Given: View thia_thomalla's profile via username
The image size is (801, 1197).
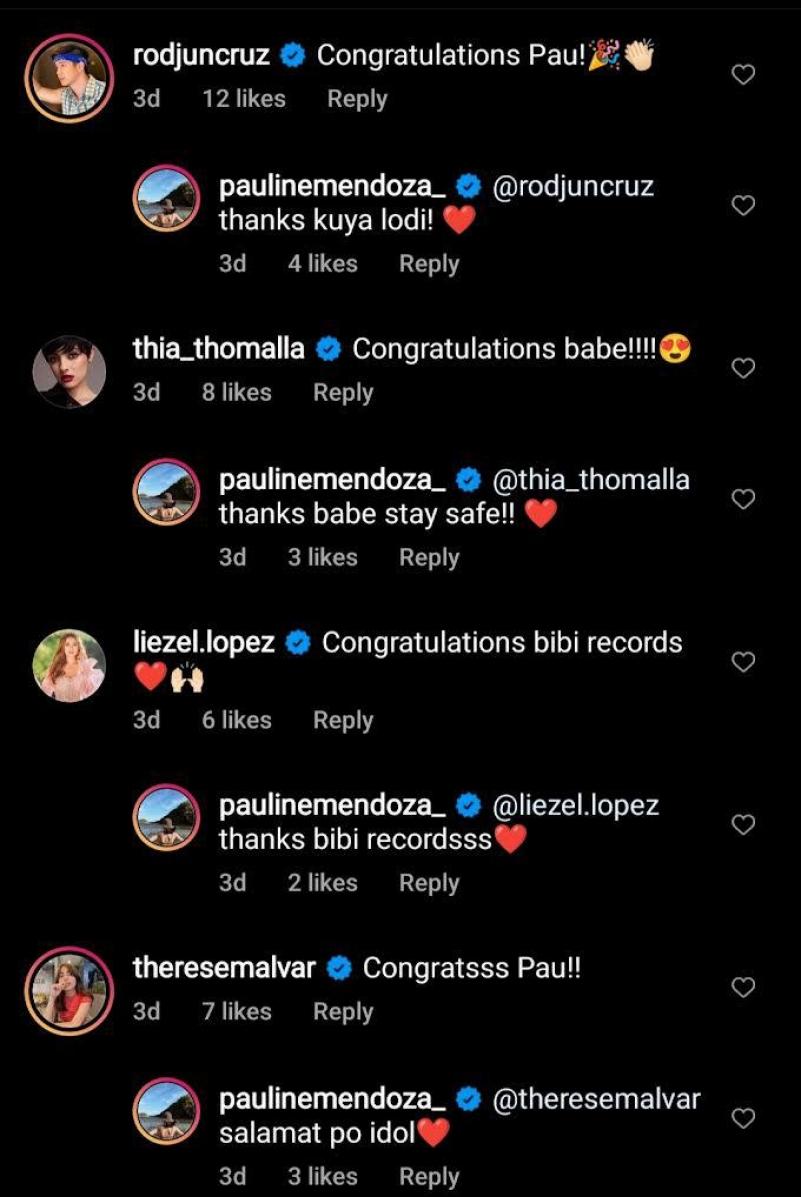Looking at the screenshot, I should point(218,349).
